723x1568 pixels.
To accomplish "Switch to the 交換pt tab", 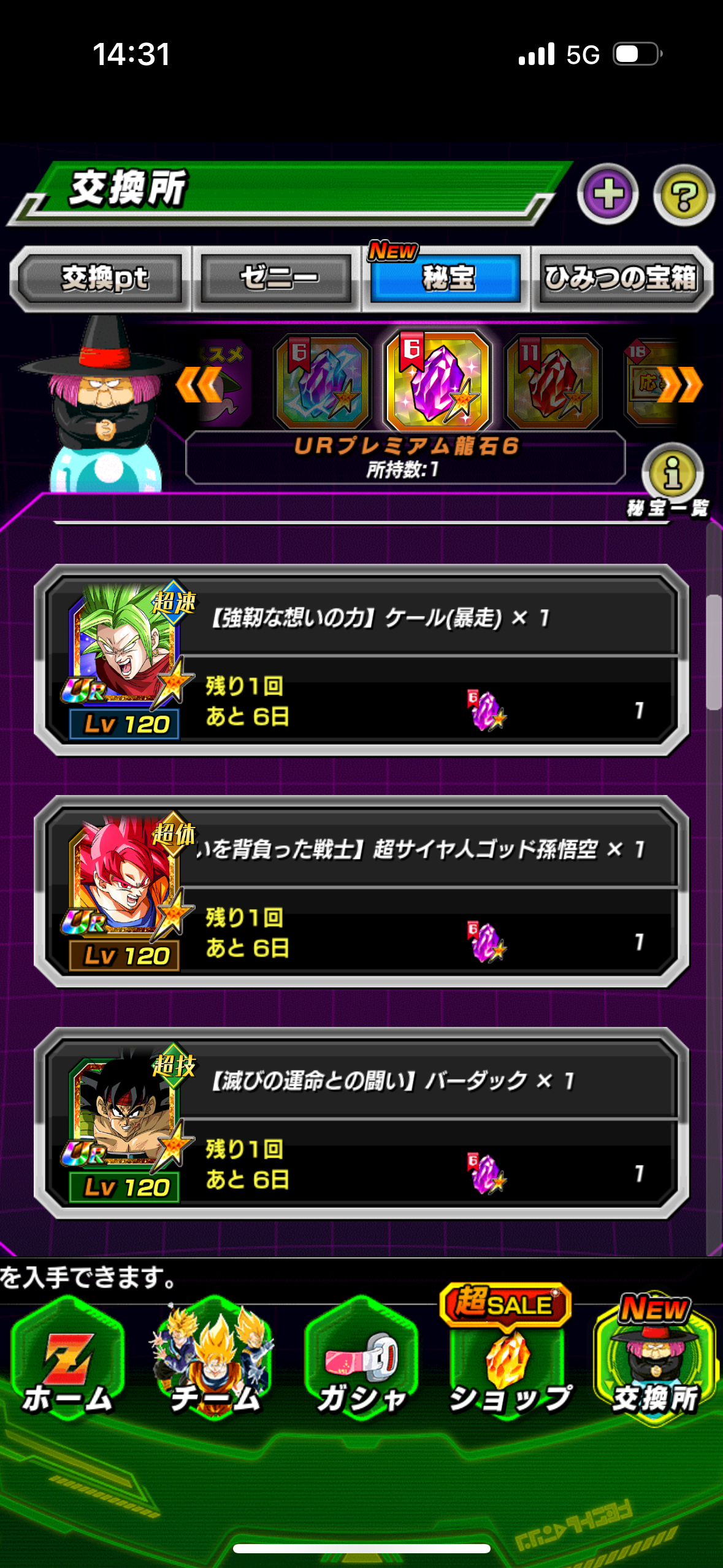I will pyautogui.click(x=104, y=279).
